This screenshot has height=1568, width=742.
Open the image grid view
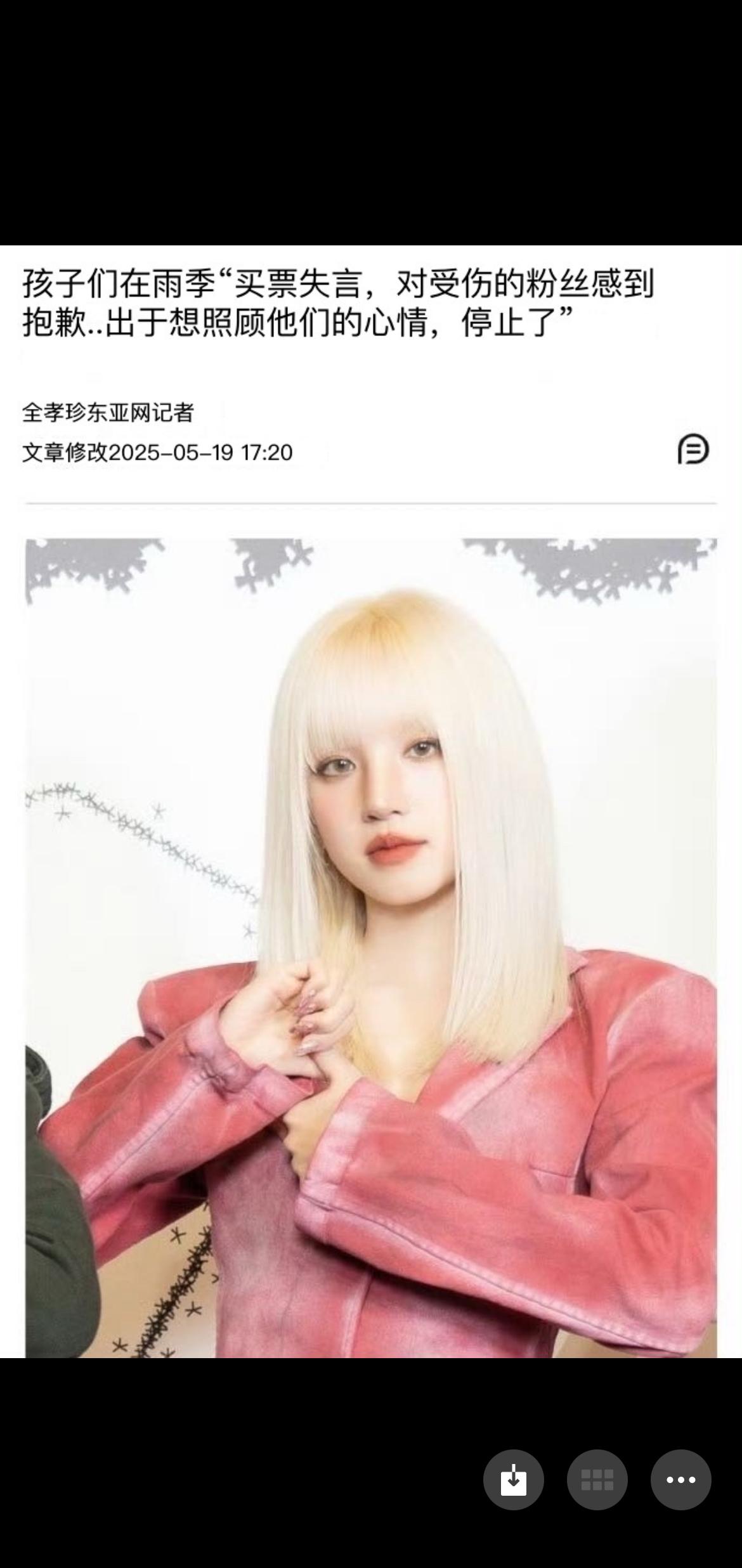[x=597, y=1480]
